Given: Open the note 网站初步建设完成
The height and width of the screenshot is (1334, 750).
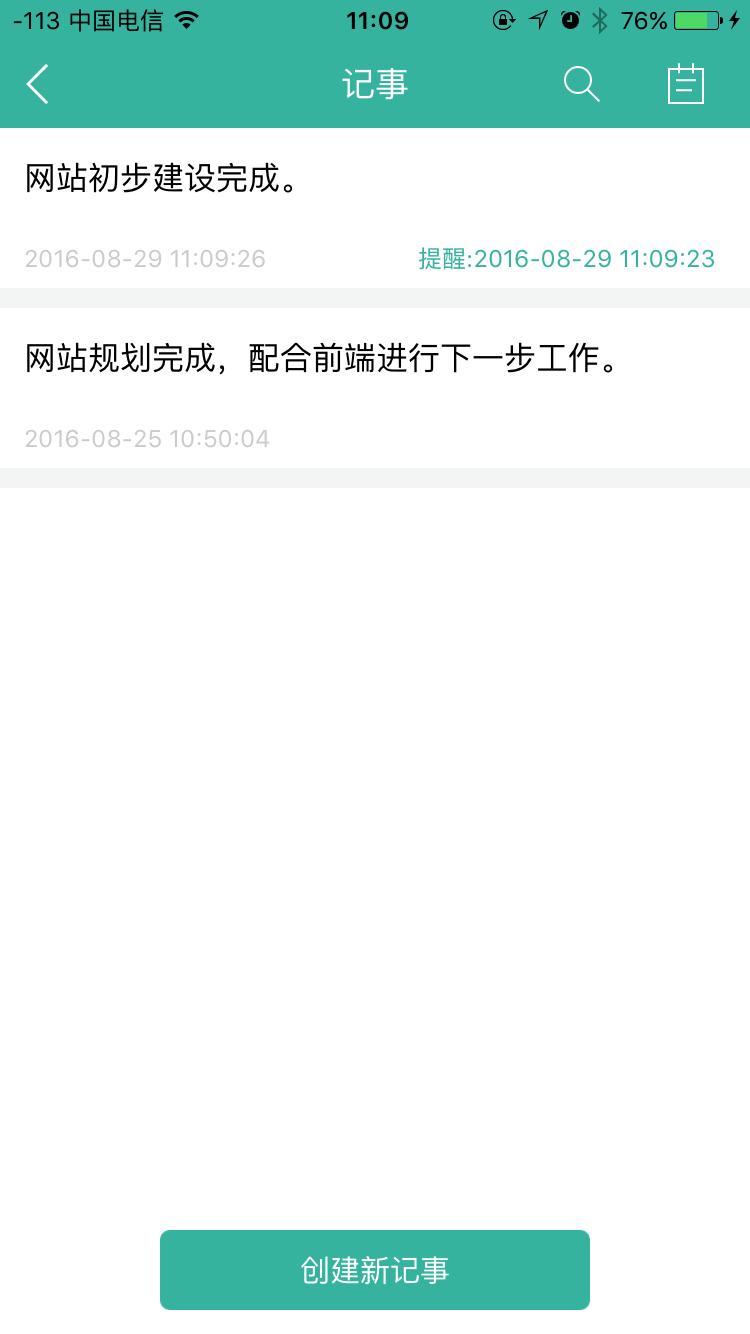Looking at the screenshot, I should [x=374, y=208].
